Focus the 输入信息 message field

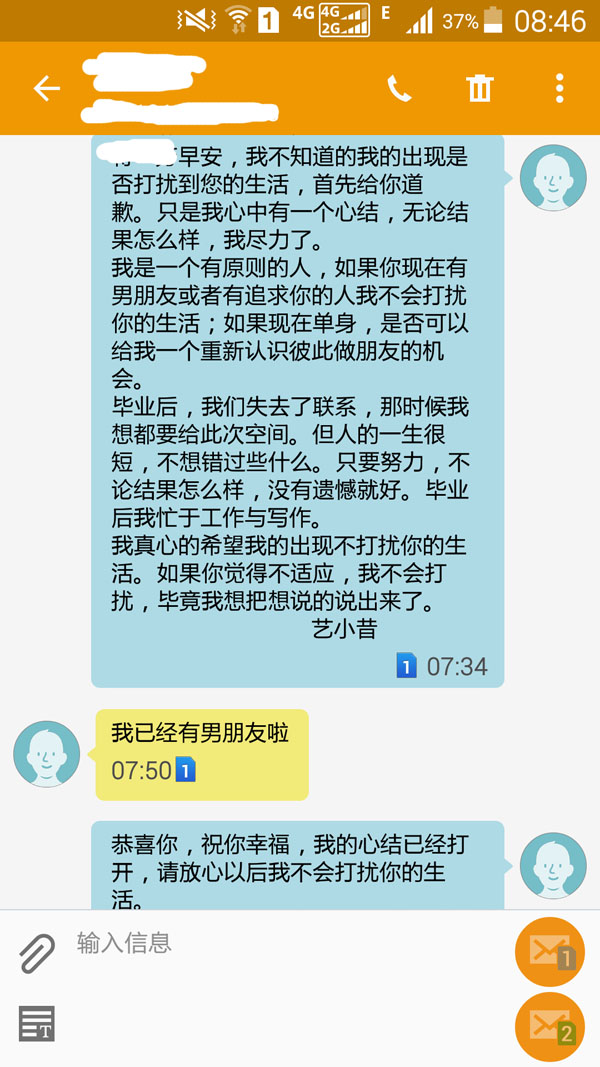tap(280, 943)
